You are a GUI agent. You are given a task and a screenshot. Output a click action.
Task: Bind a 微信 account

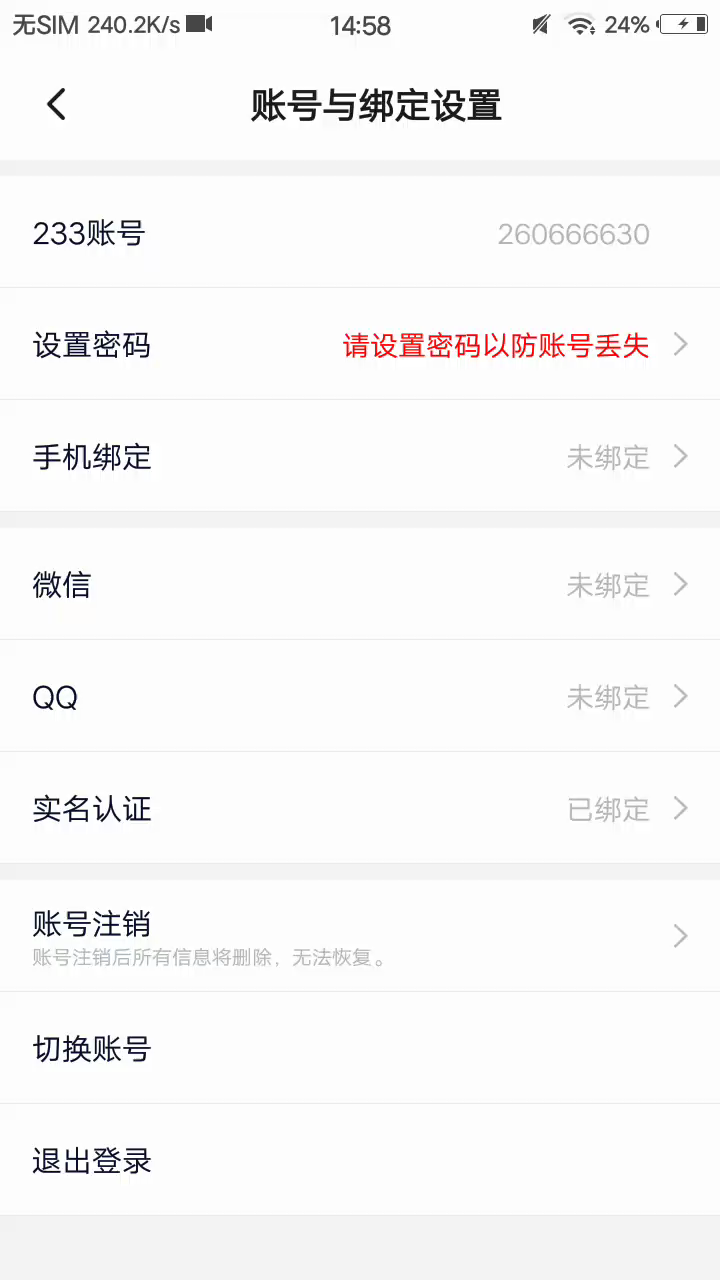(360, 585)
